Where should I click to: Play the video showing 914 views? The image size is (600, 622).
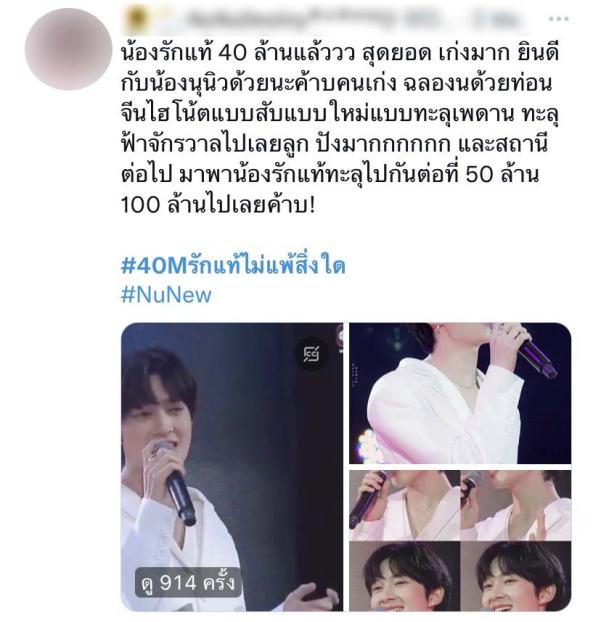[231, 466]
